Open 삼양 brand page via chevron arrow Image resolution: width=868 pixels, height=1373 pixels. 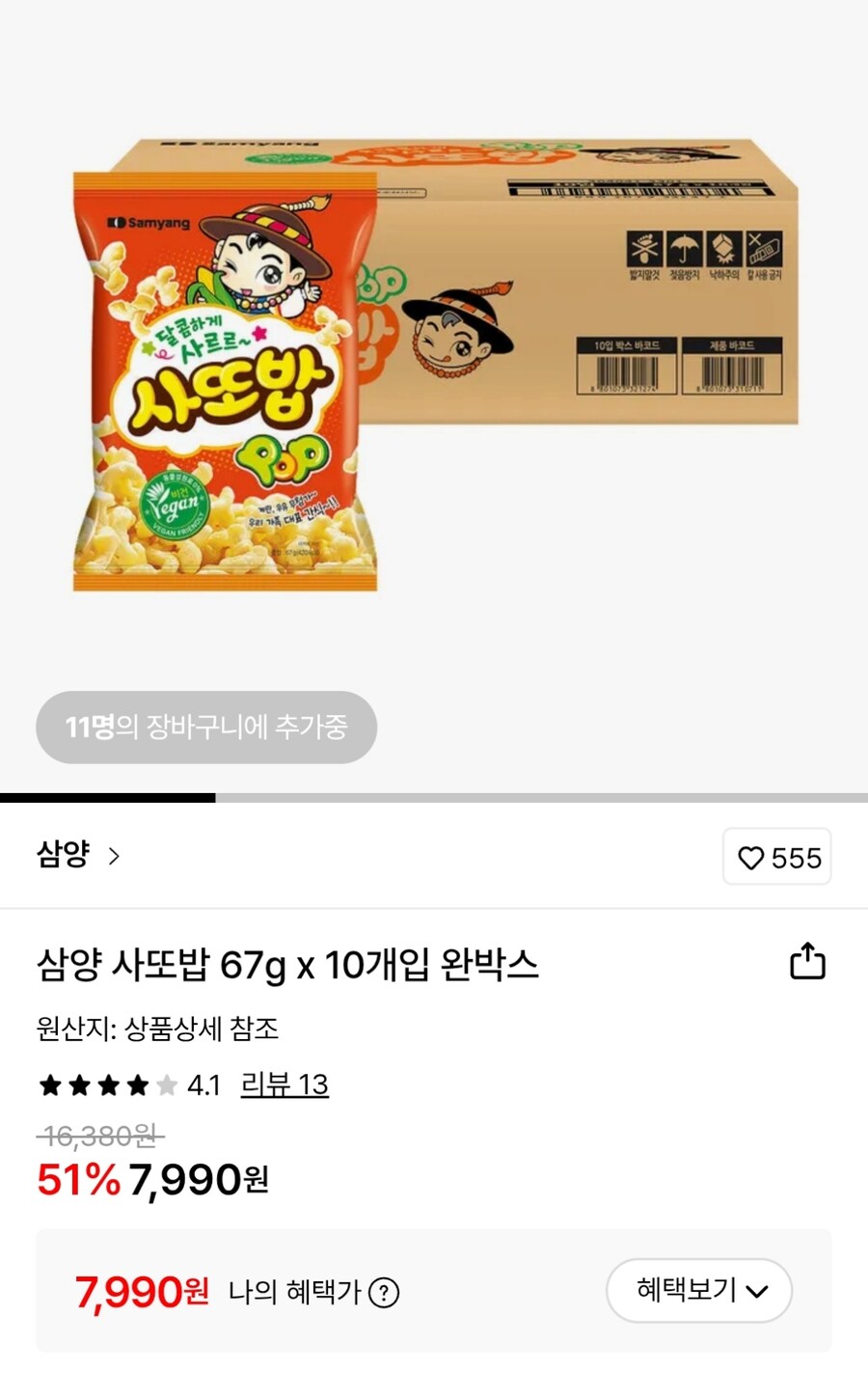115,857
